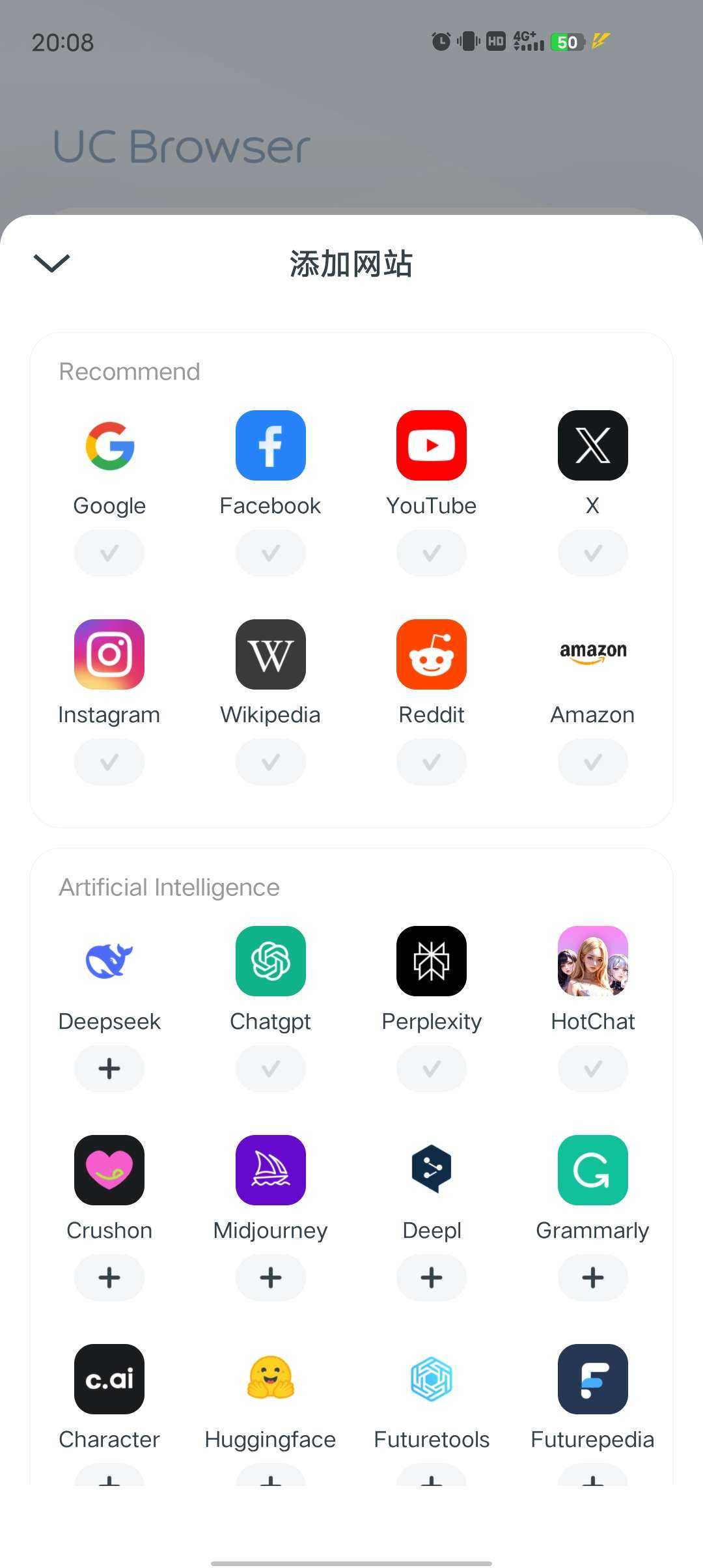Deselect Wikipedia checkmark
The height and width of the screenshot is (1568, 703).
point(271,762)
